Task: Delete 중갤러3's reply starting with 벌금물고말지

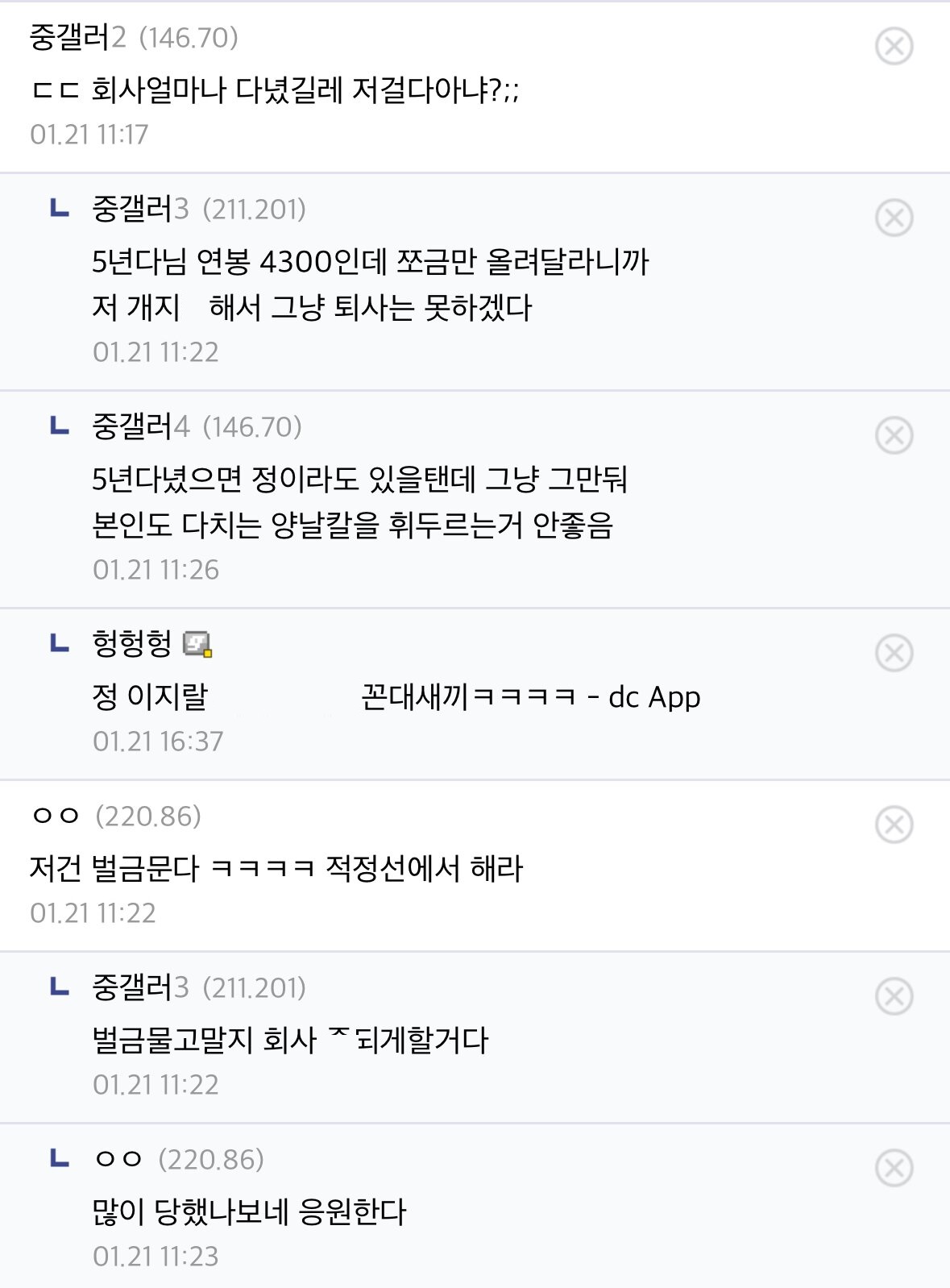Action: point(894,996)
